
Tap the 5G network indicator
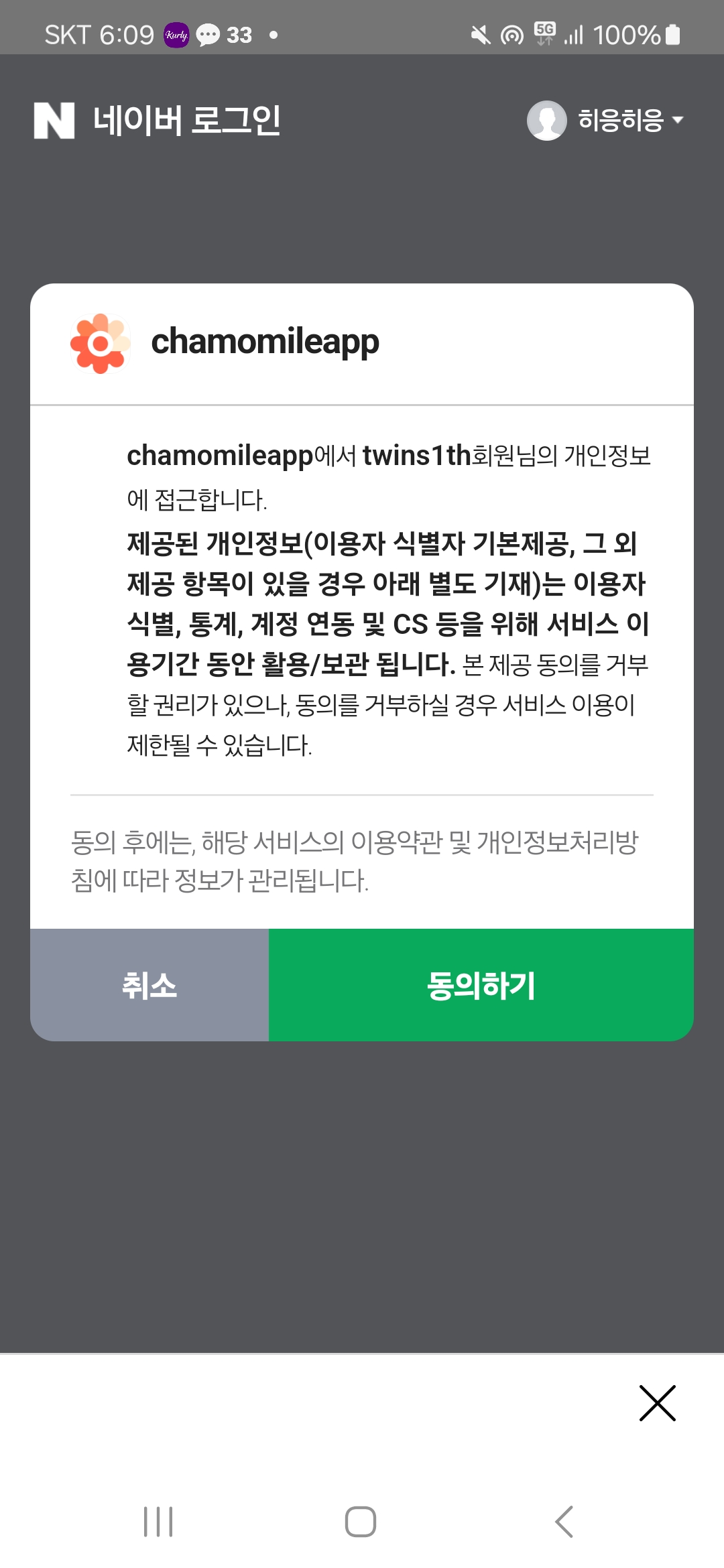544,33
